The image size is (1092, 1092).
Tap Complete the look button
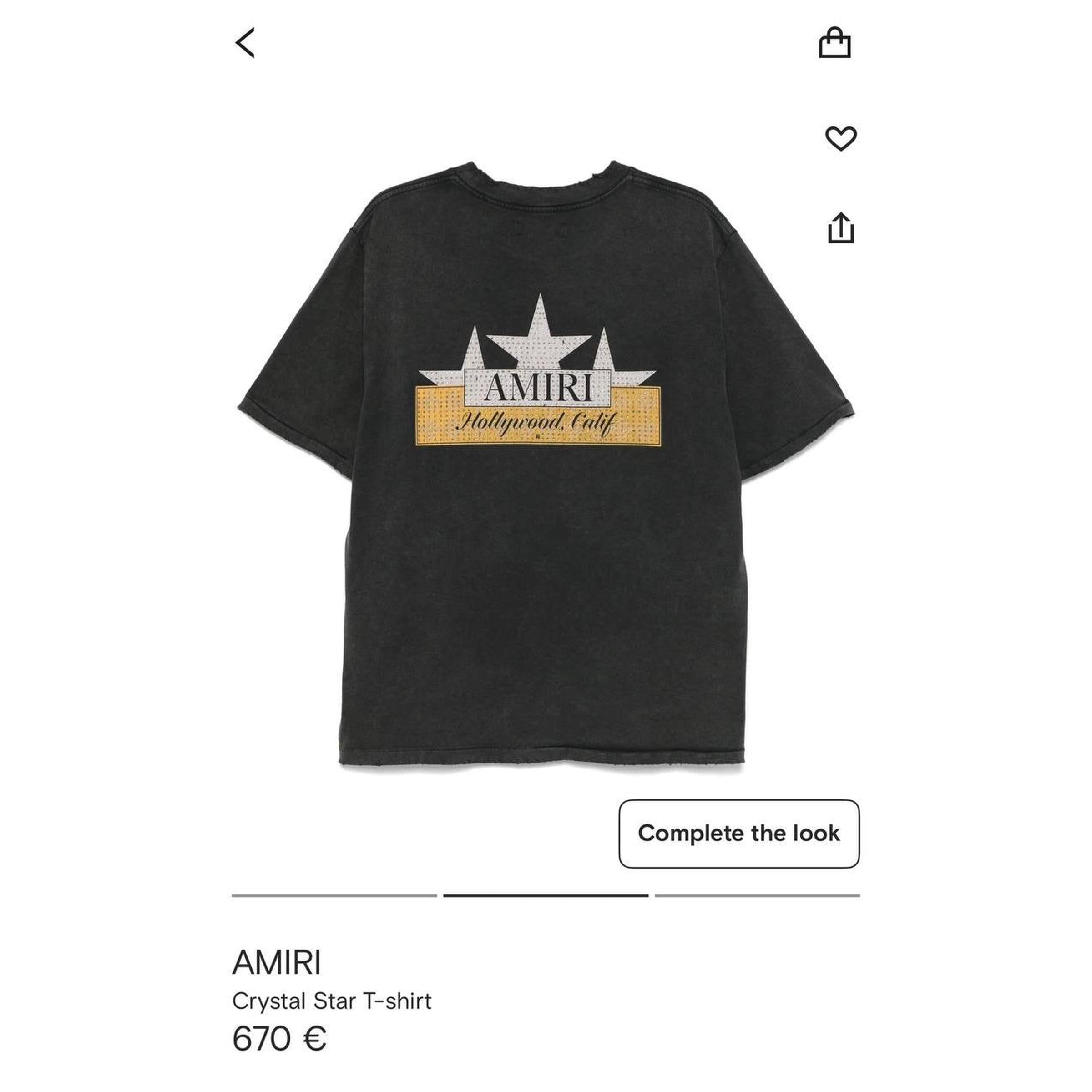pyautogui.click(x=739, y=834)
